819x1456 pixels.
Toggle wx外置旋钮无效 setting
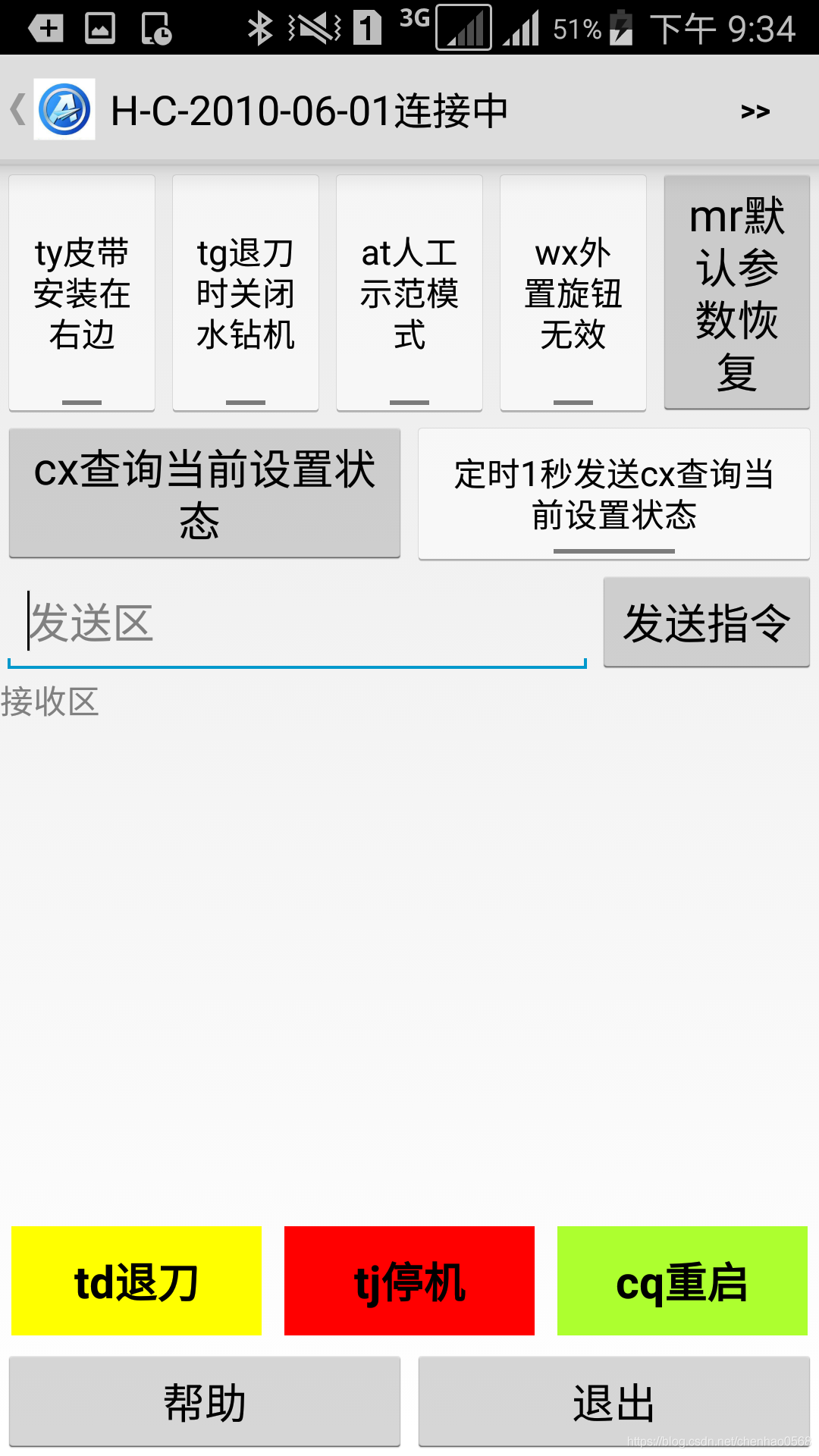(x=573, y=293)
